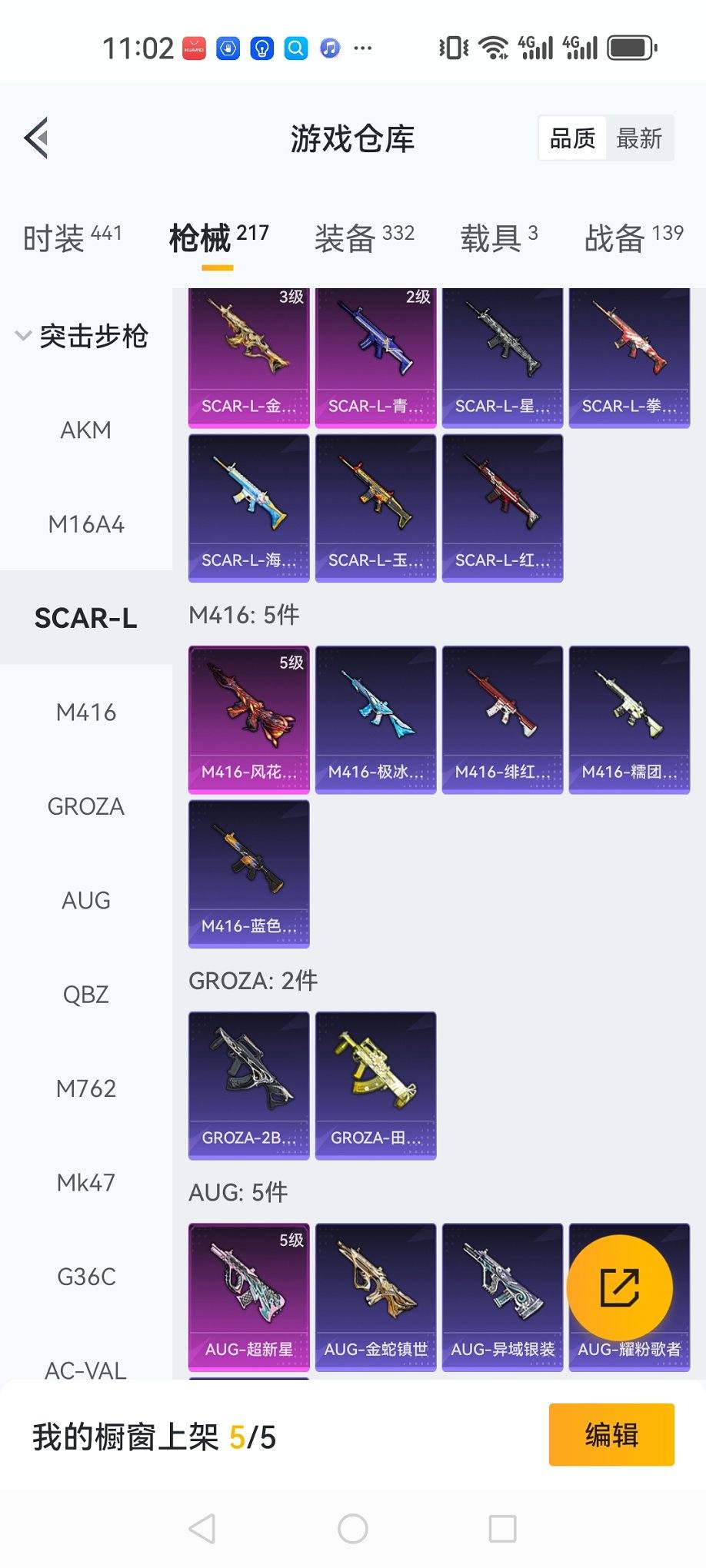Switch to the 时装 tab
This screenshot has width=706, height=1568.
point(72,238)
